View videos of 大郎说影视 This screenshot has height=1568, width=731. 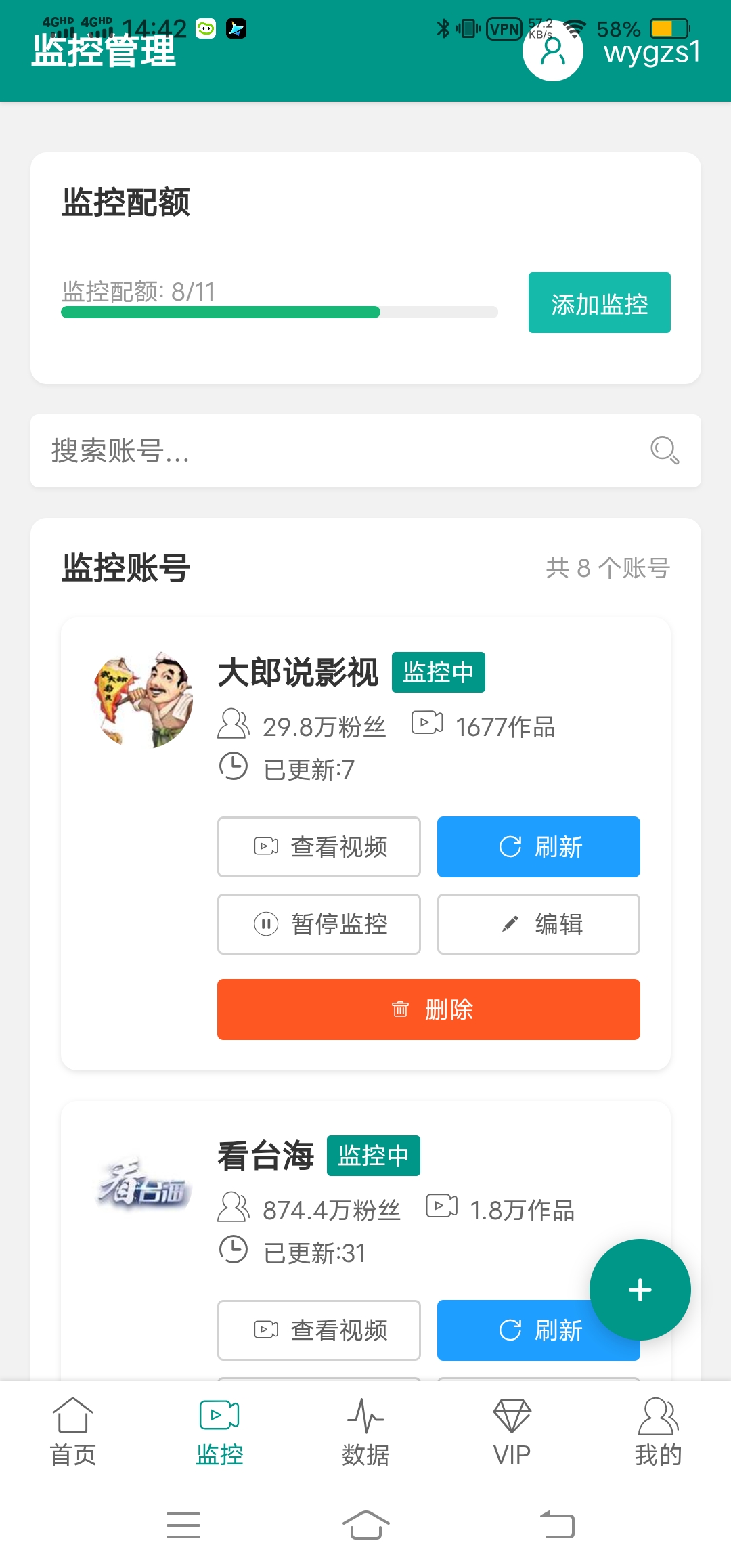(x=319, y=847)
